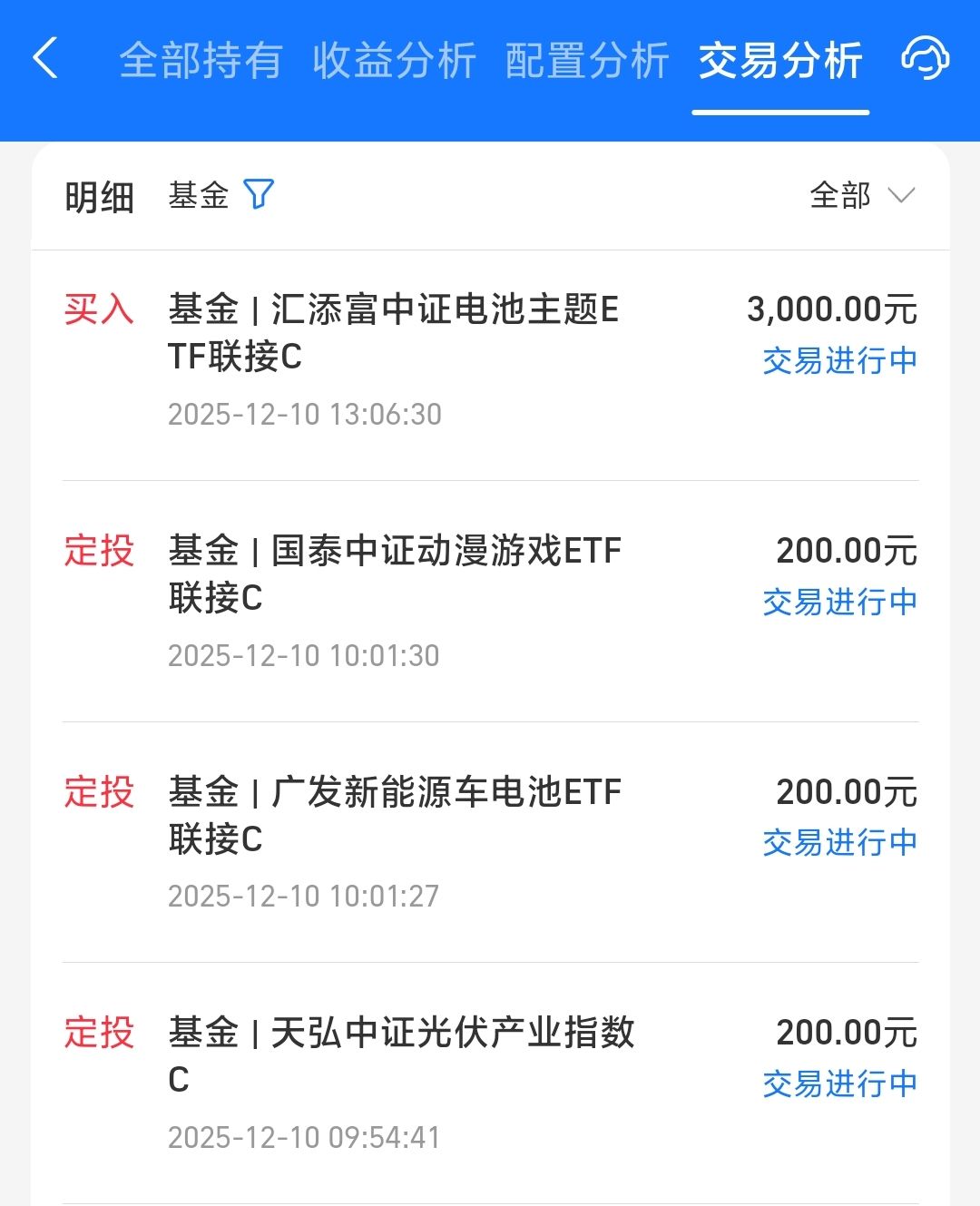
Task: Switch to the 收益分析 tab
Action: coord(394,61)
